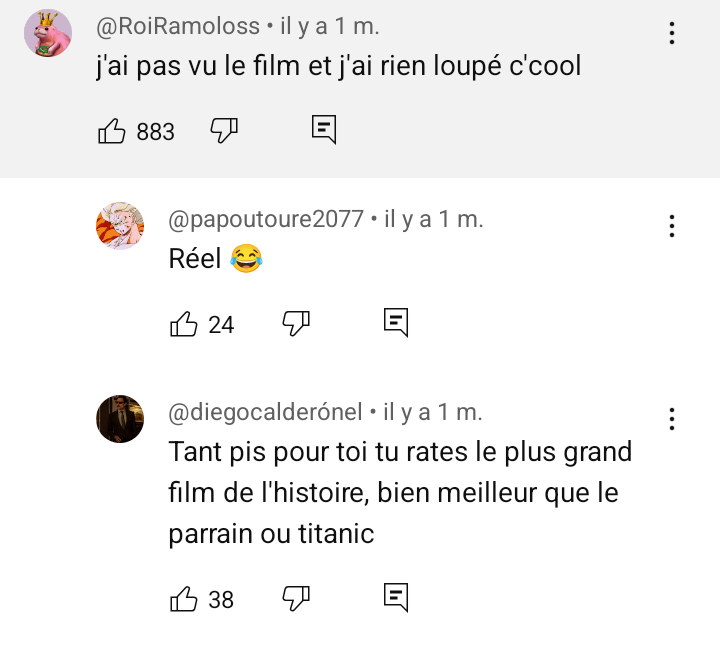
Task: Dislike RoiRamoloss's comment
Action: tap(223, 130)
